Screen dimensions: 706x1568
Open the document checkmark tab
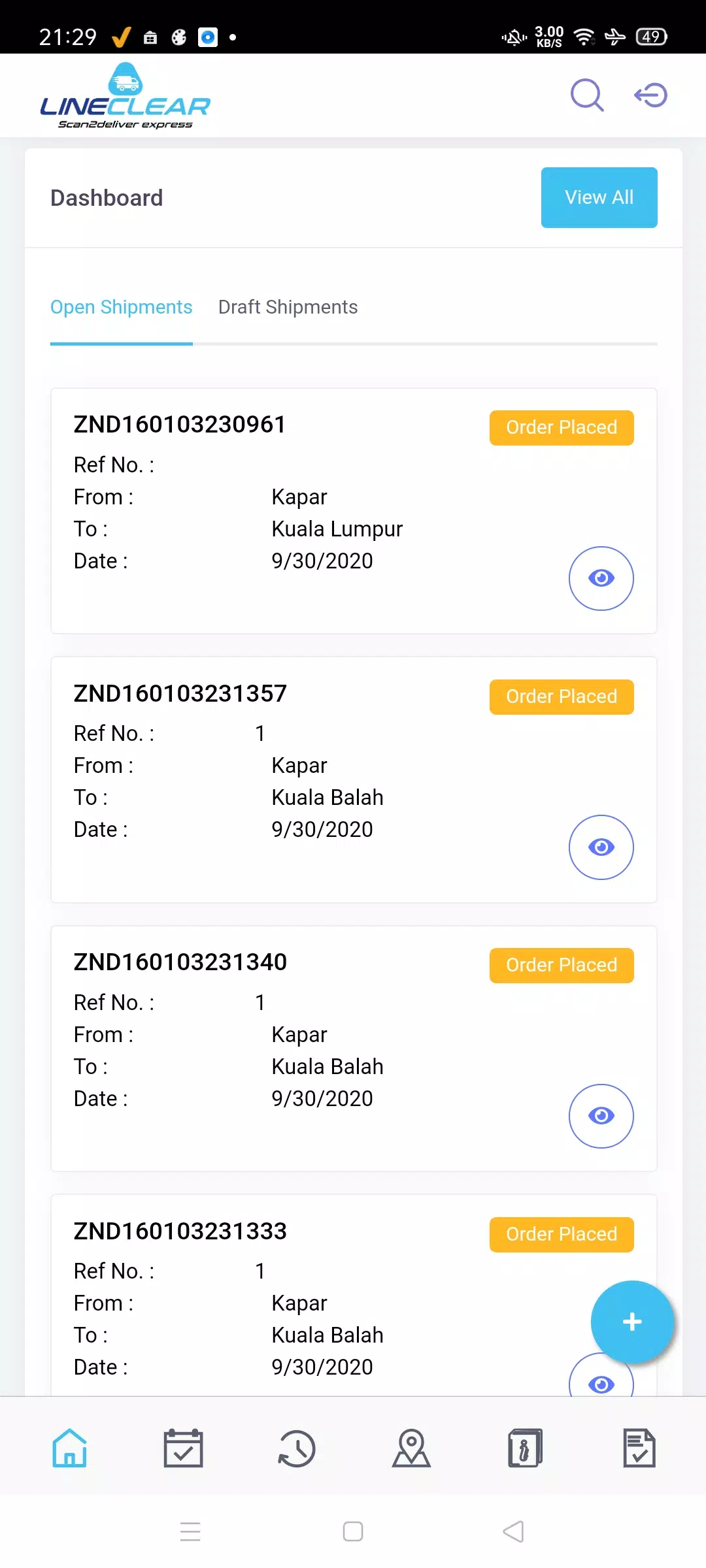pos(639,1448)
